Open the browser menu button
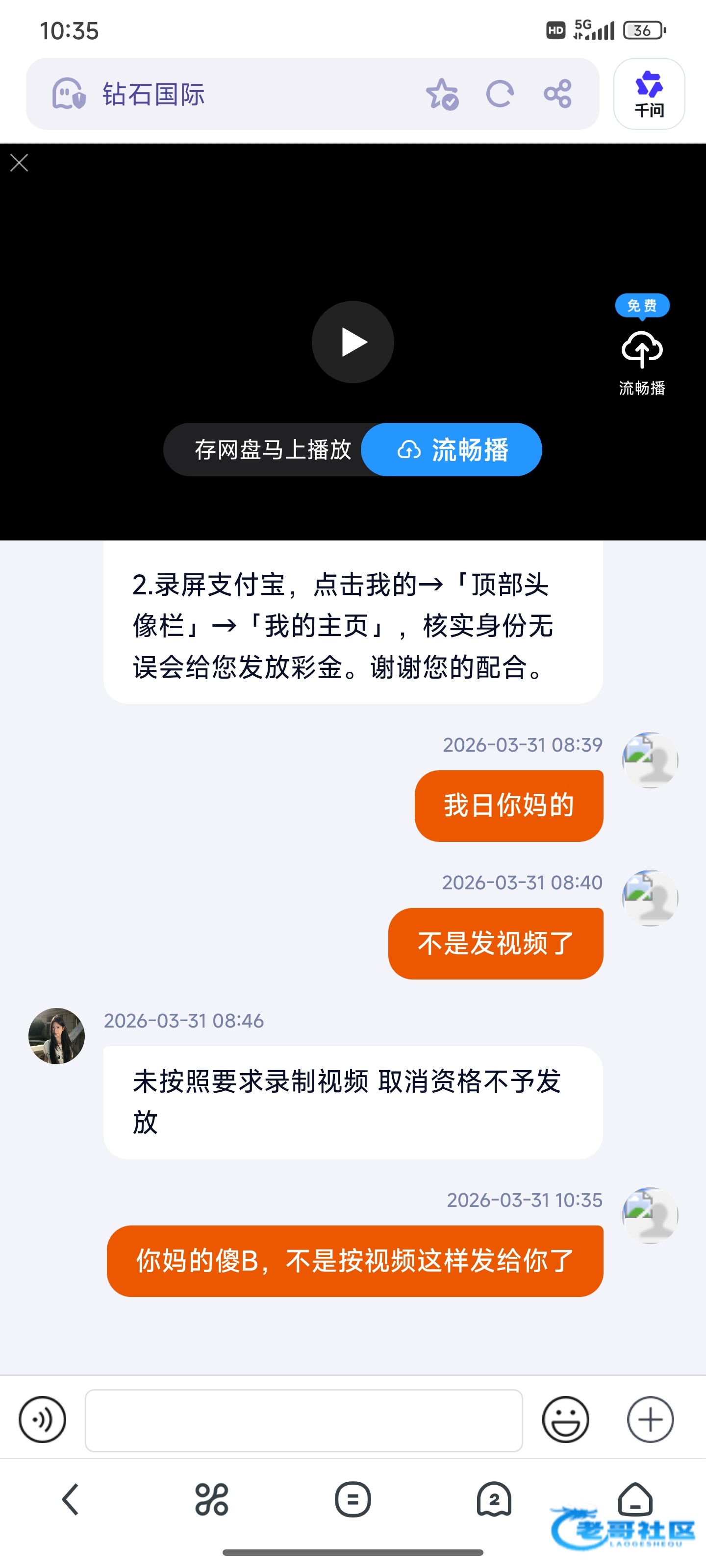This screenshot has width=706, height=1568. click(x=353, y=1498)
